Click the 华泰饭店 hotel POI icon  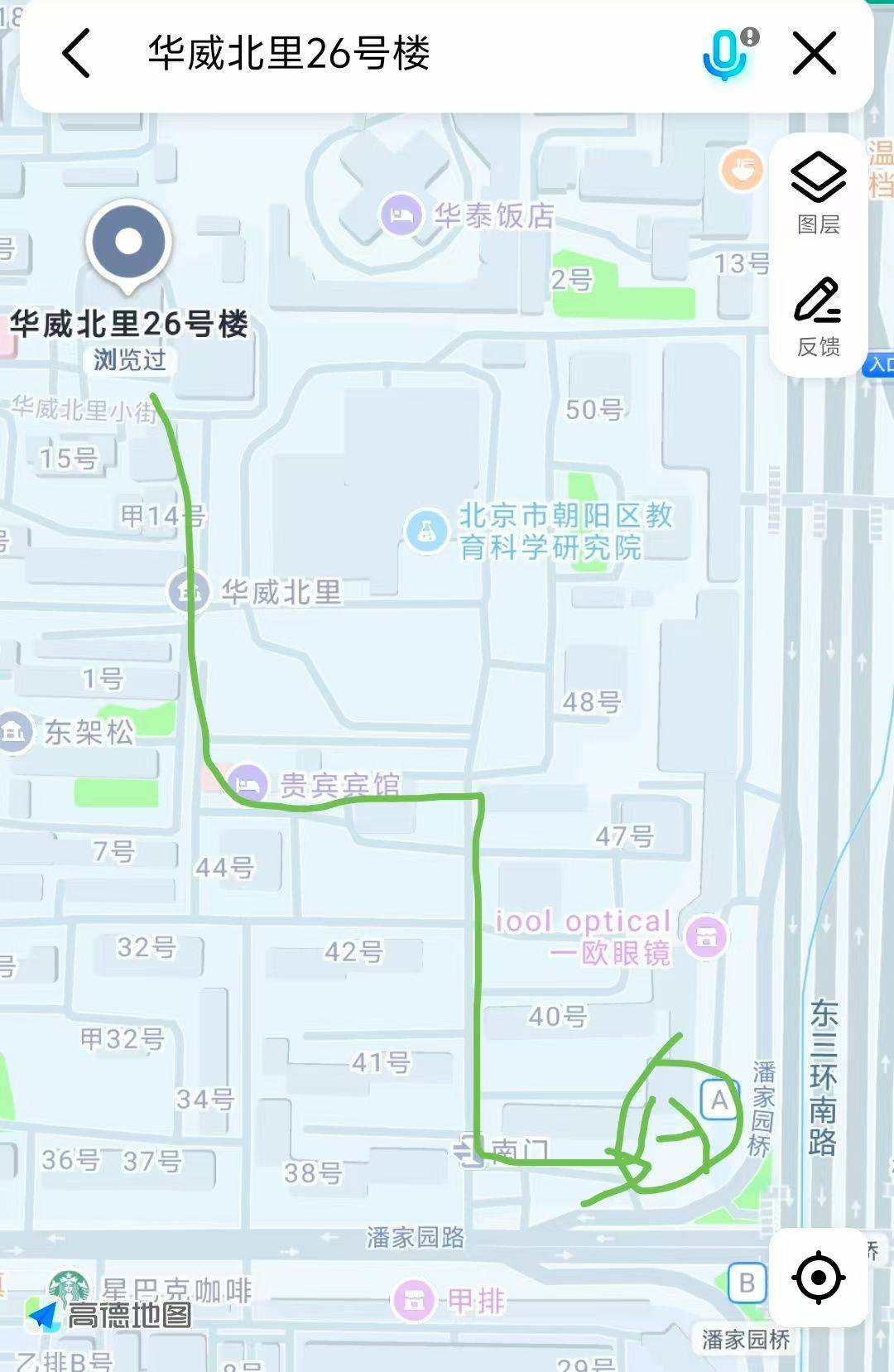coord(401,214)
